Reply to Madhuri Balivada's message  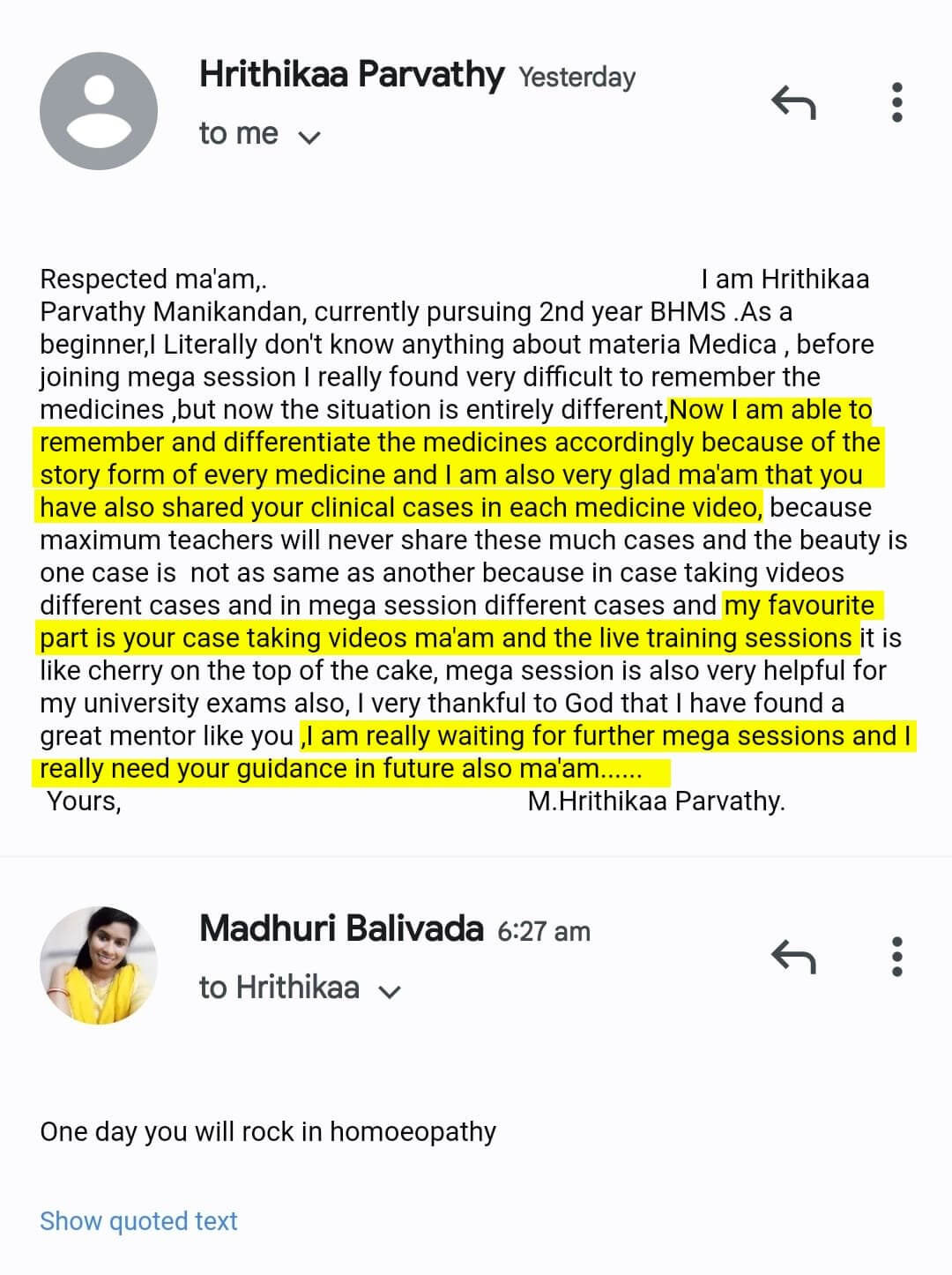pyautogui.click(x=793, y=957)
